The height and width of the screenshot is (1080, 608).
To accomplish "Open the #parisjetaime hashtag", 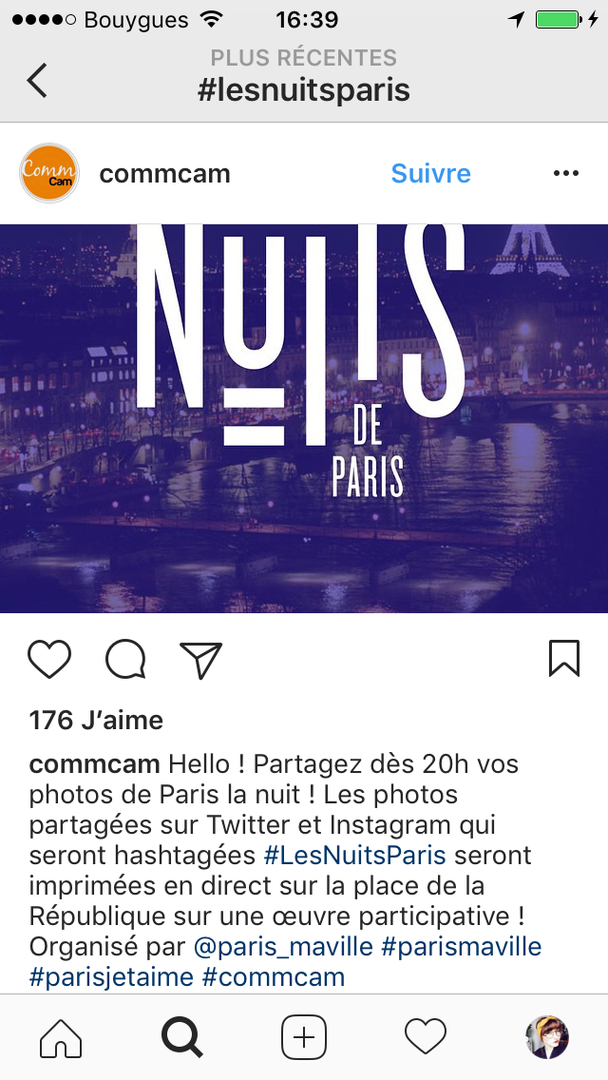I will (x=110, y=977).
